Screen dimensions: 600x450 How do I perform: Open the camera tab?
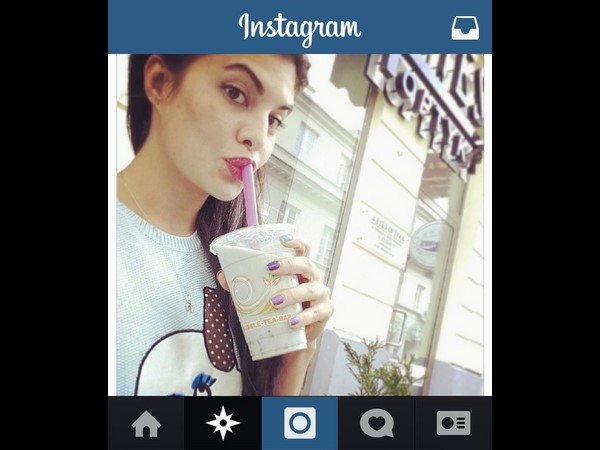299,424
